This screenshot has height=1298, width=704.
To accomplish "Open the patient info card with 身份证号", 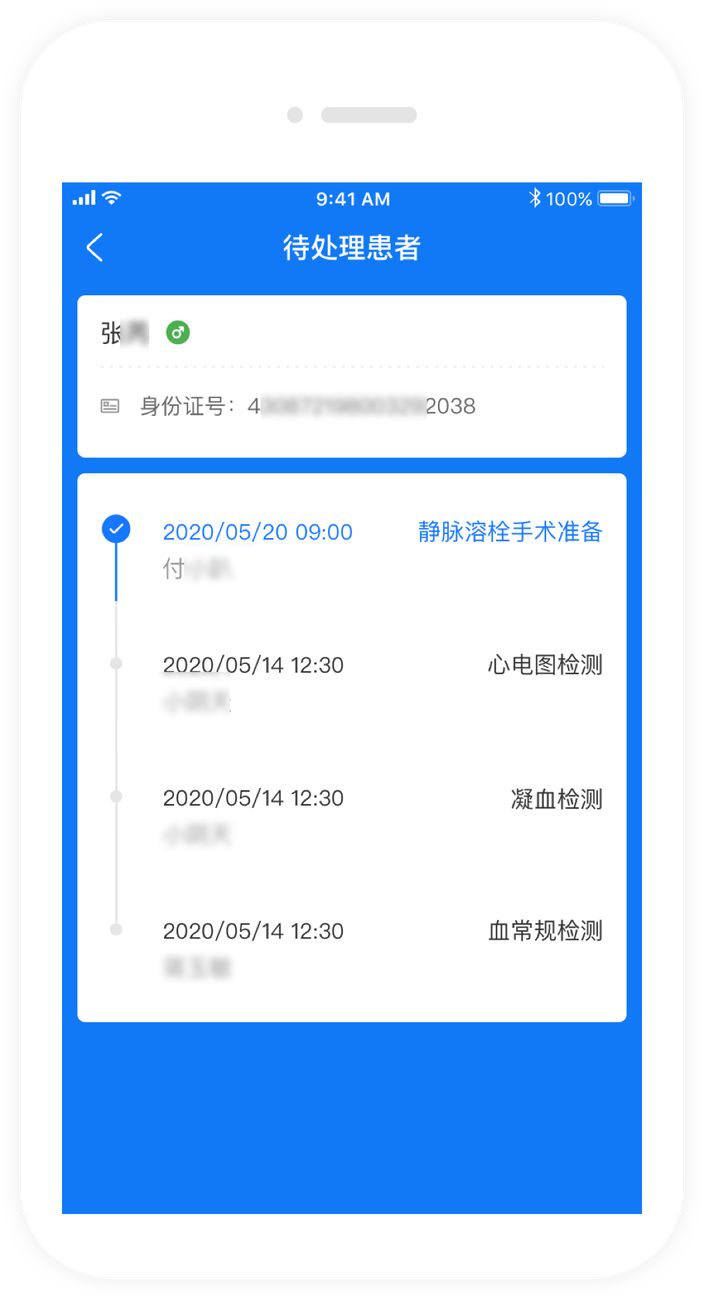I will point(352,376).
